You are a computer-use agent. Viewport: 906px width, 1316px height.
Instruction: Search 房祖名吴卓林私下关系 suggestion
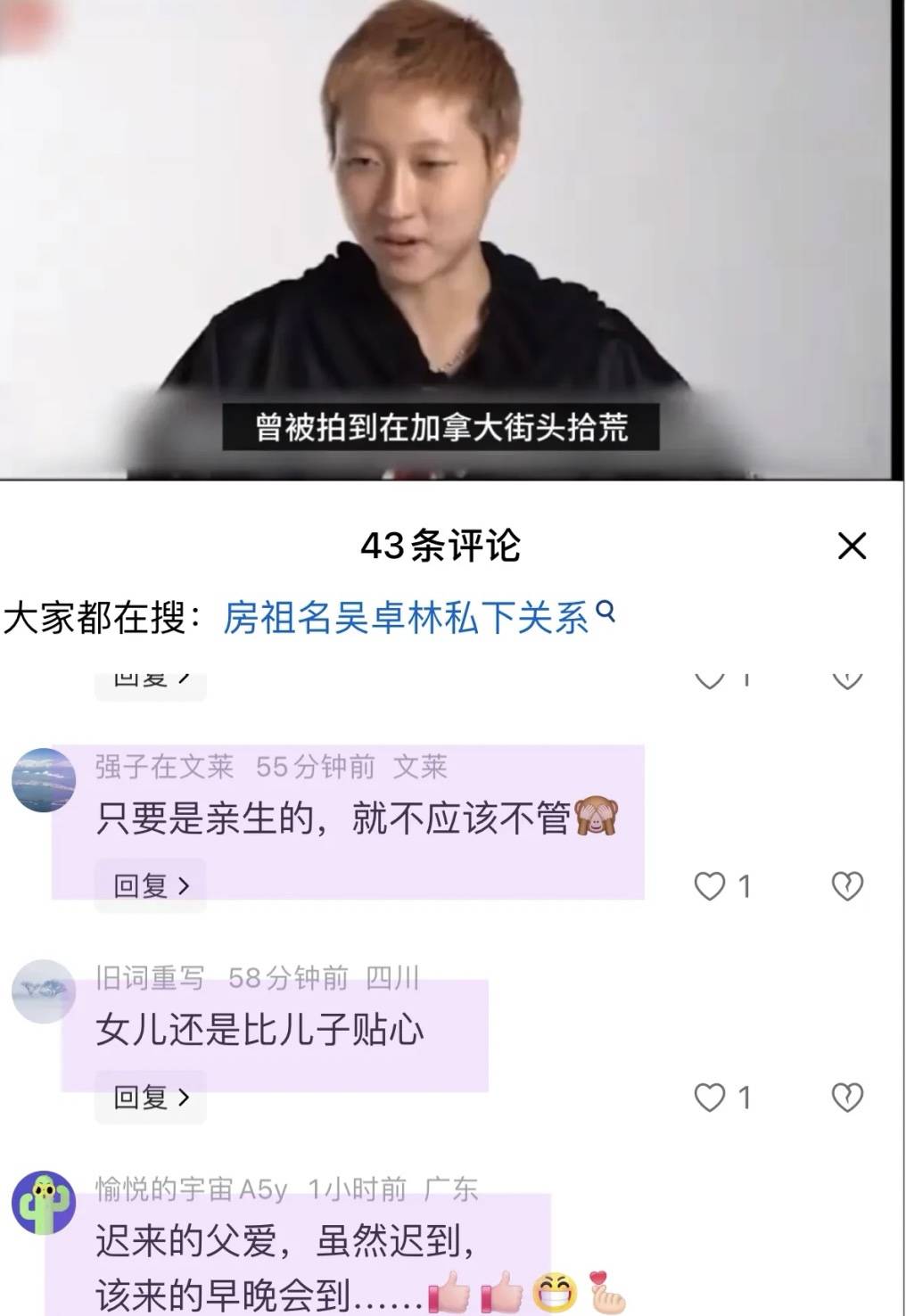tap(417, 617)
